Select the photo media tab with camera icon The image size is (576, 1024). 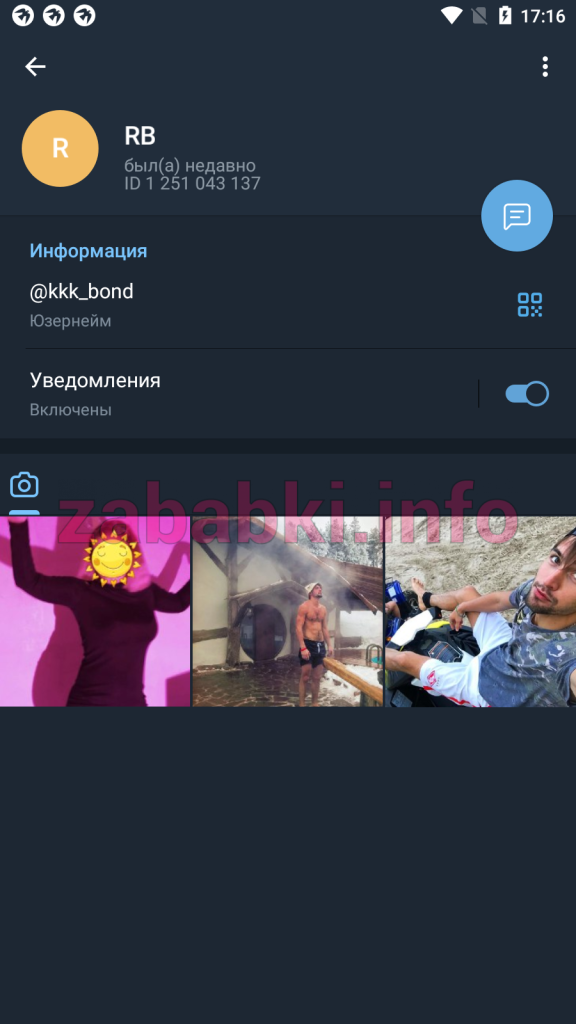coord(24,485)
